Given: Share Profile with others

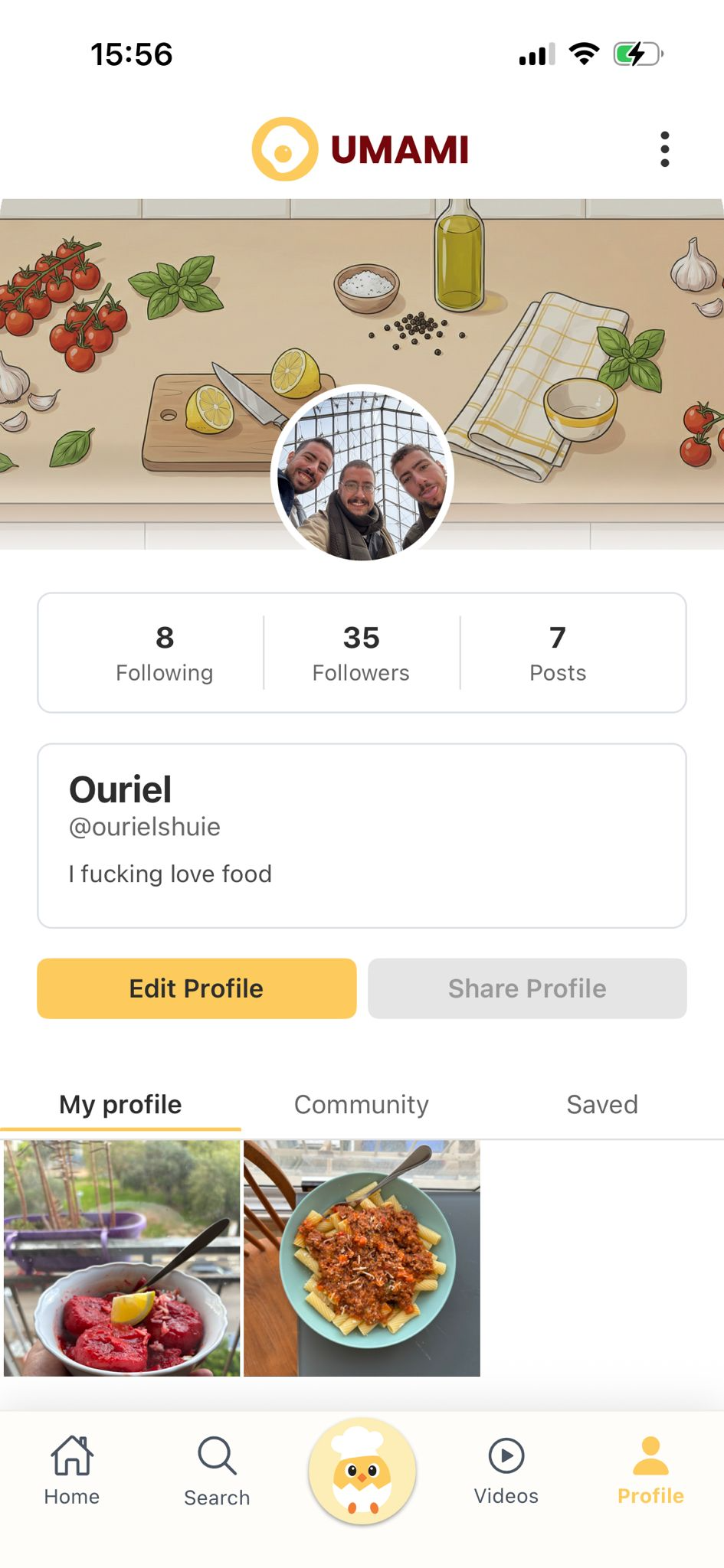Looking at the screenshot, I should pos(527,988).
